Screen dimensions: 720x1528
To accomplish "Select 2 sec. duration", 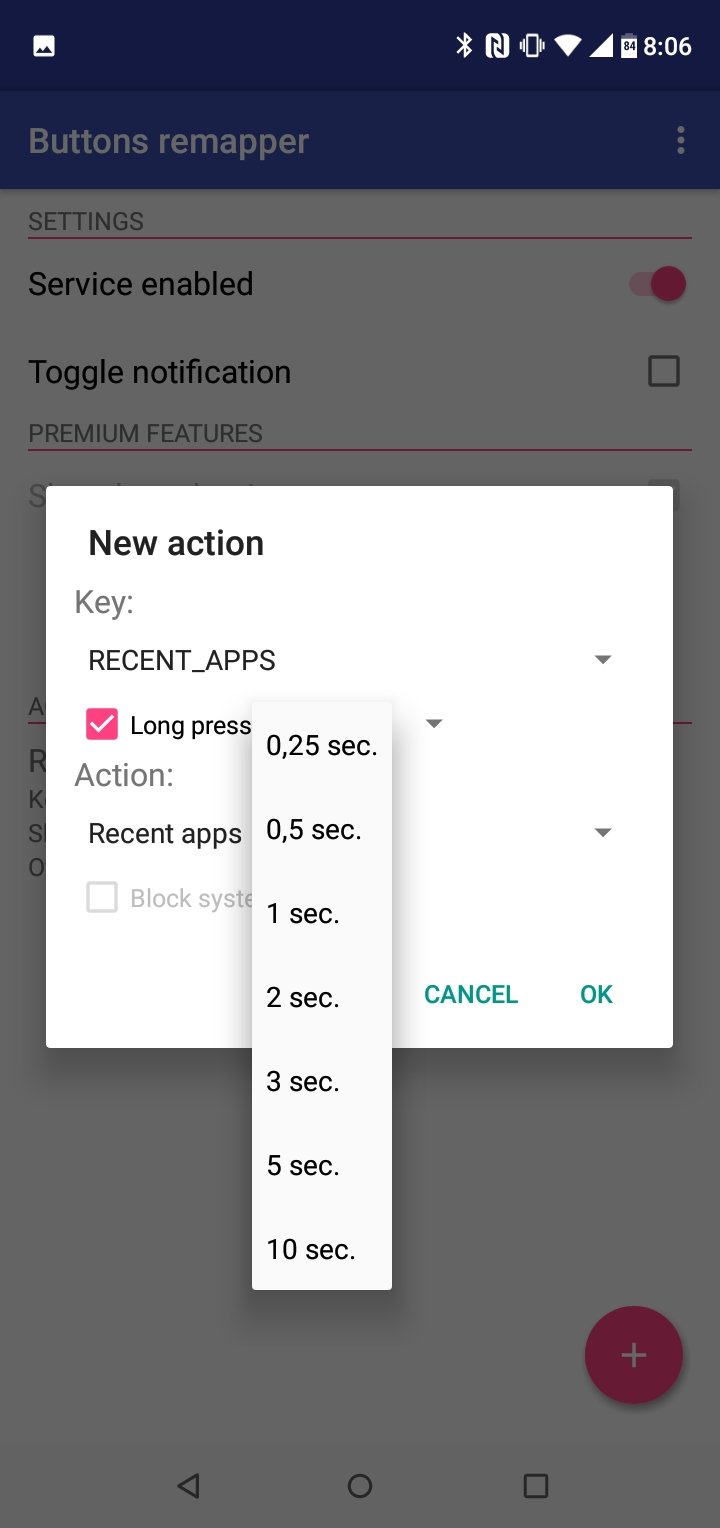I will click(x=321, y=997).
